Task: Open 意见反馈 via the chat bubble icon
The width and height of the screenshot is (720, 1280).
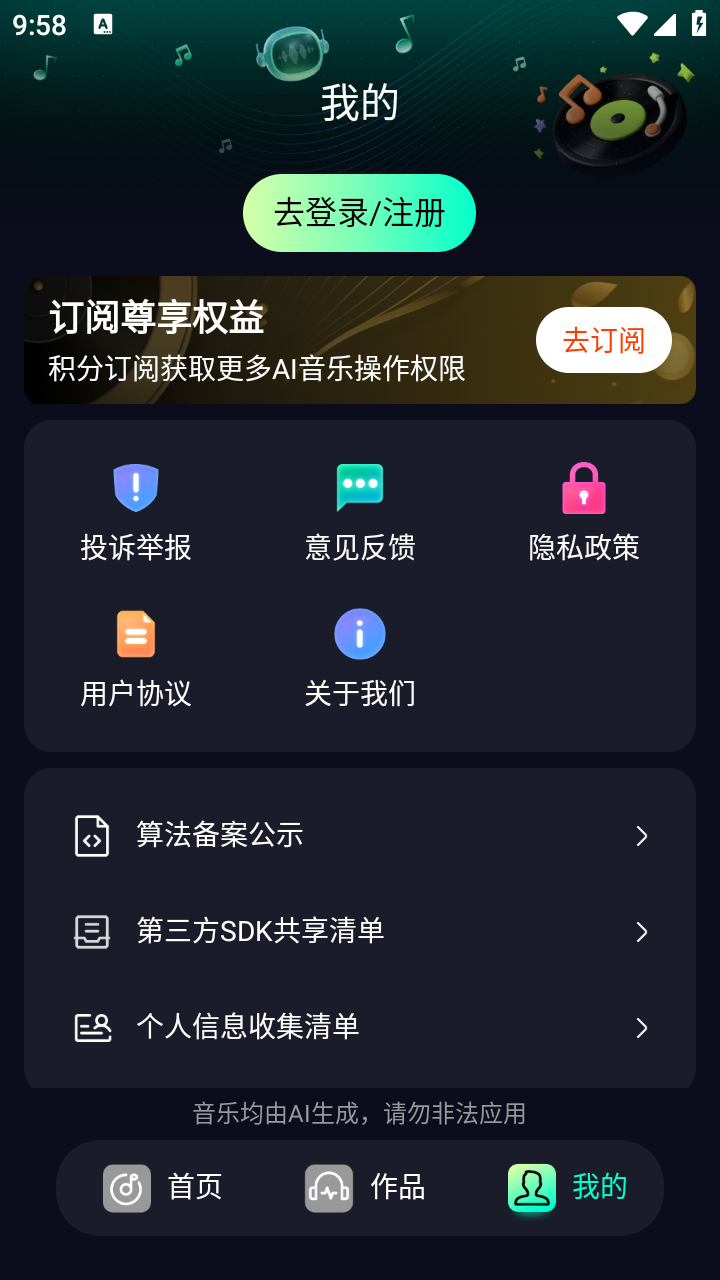Action: coord(359,487)
